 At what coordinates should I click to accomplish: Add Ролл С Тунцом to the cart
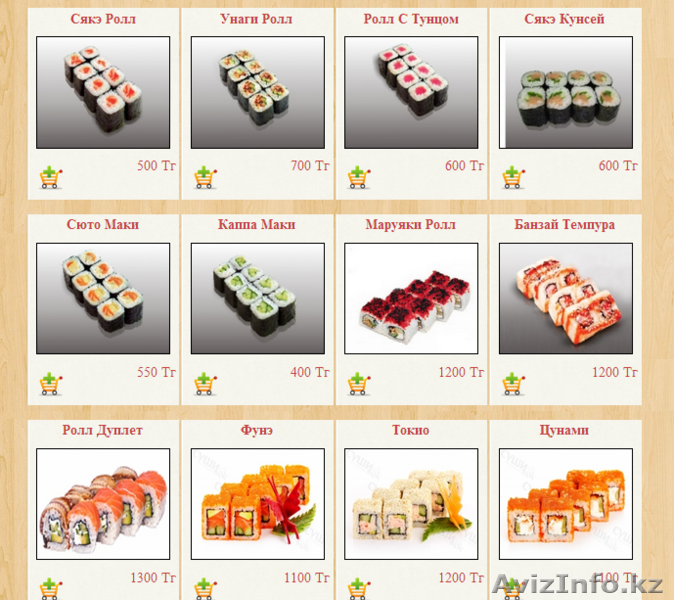(x=358, y=178)
